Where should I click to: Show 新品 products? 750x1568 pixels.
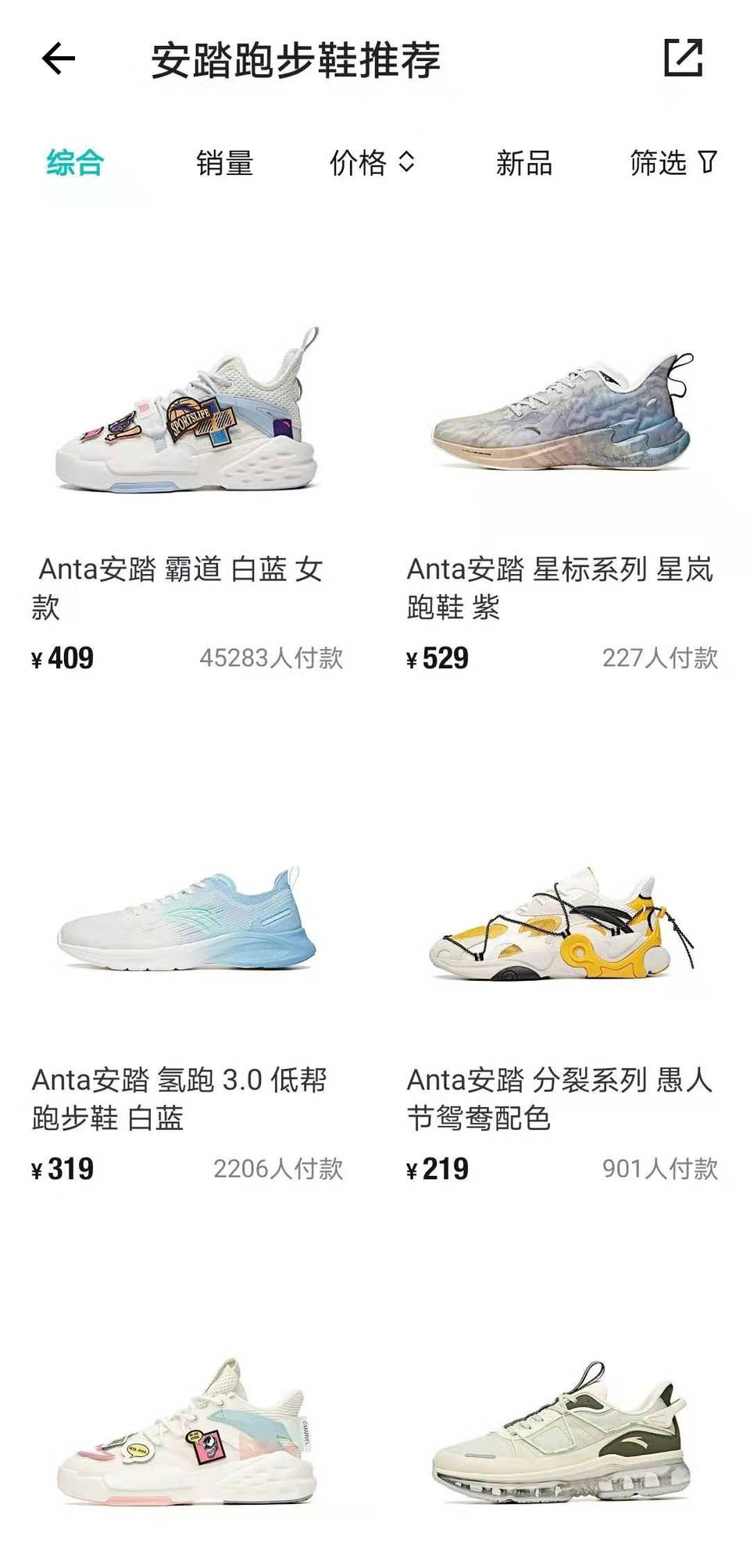pyautogui.click(x=523, y=163)
